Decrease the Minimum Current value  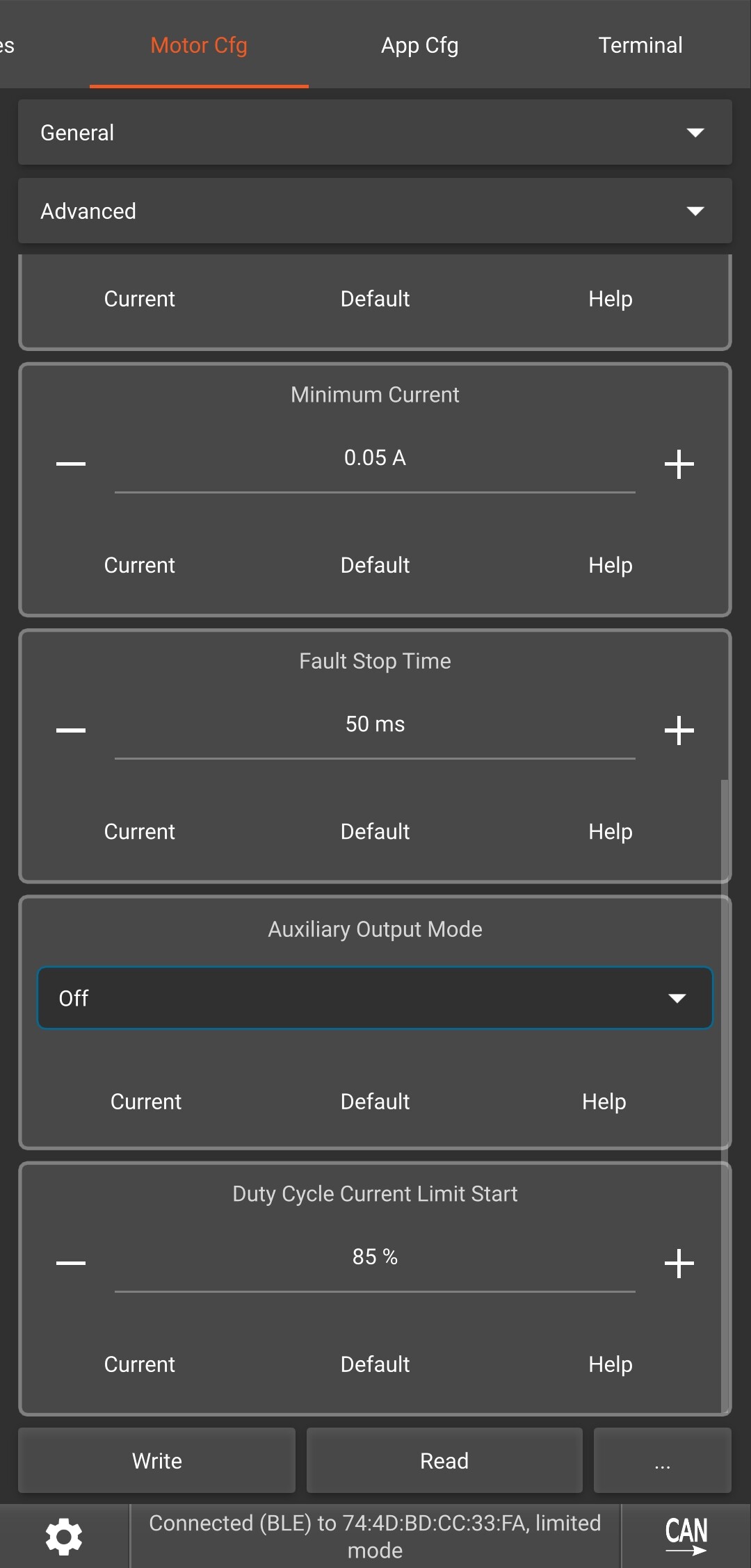[71, 464]
